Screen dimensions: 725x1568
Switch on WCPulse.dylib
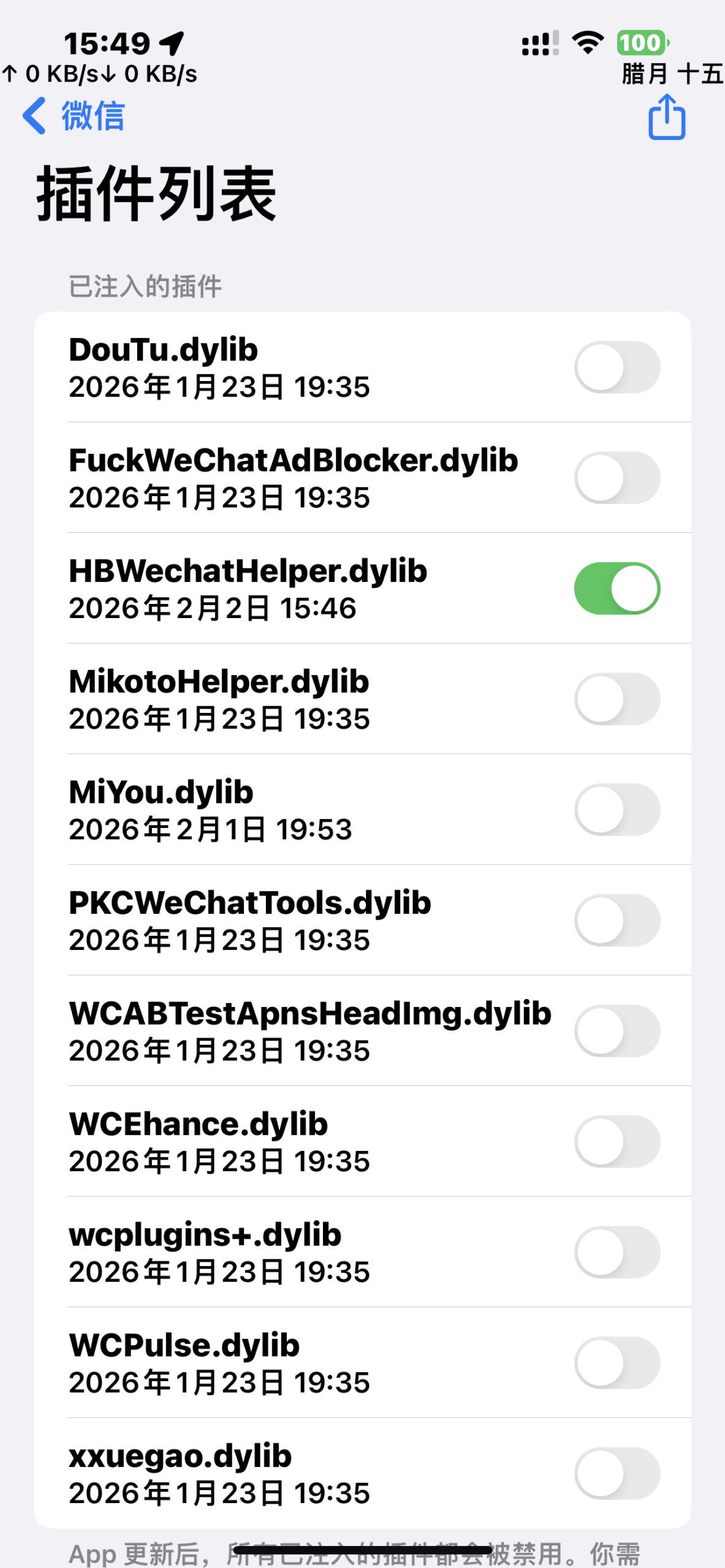pyautogui.click(x=617, y=1363)
